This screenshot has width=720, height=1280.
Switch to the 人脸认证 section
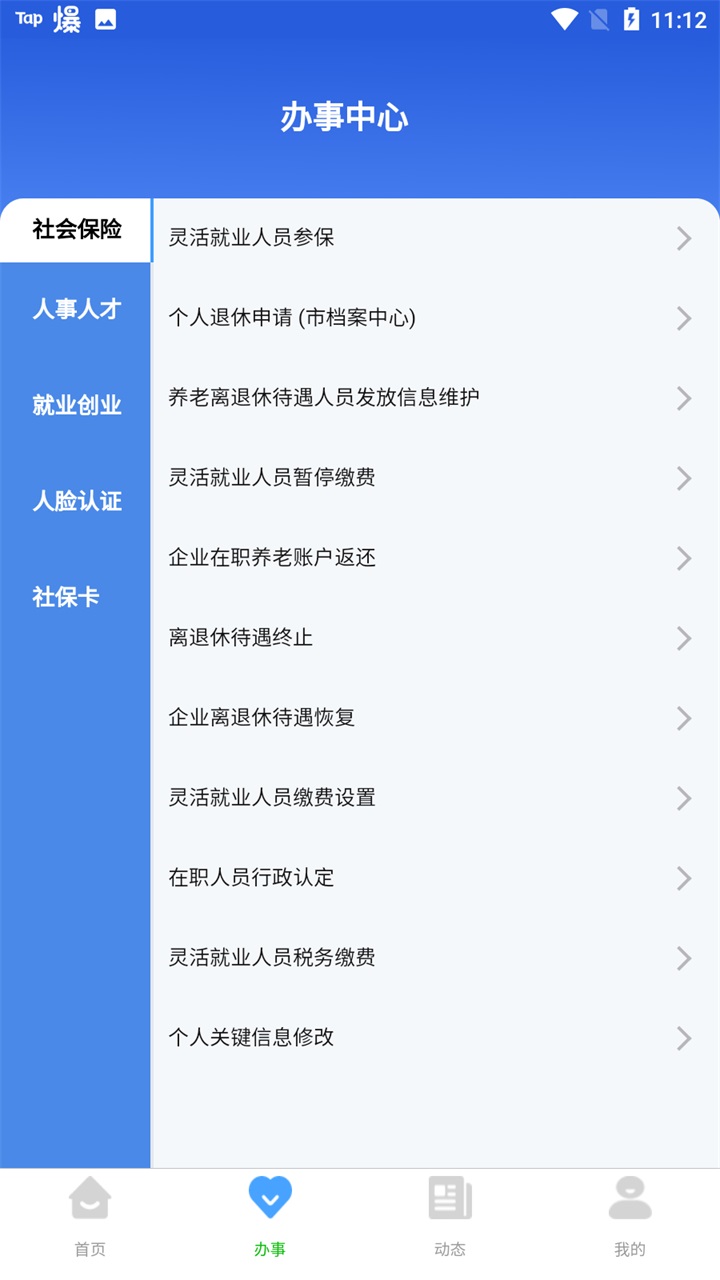click(75, 501)
